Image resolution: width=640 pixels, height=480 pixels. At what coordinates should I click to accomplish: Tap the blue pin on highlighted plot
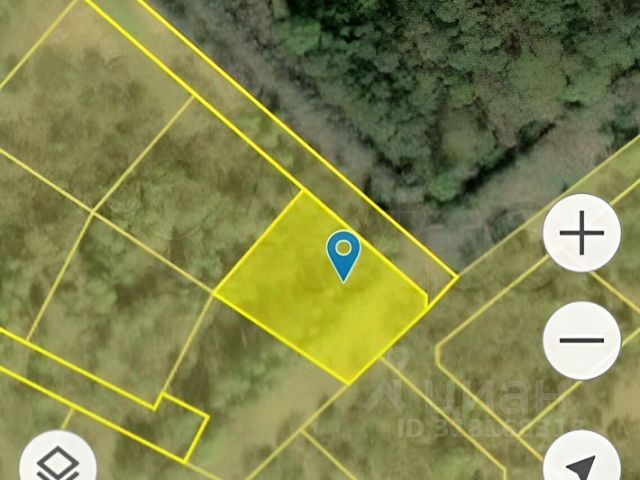[343, 255]
